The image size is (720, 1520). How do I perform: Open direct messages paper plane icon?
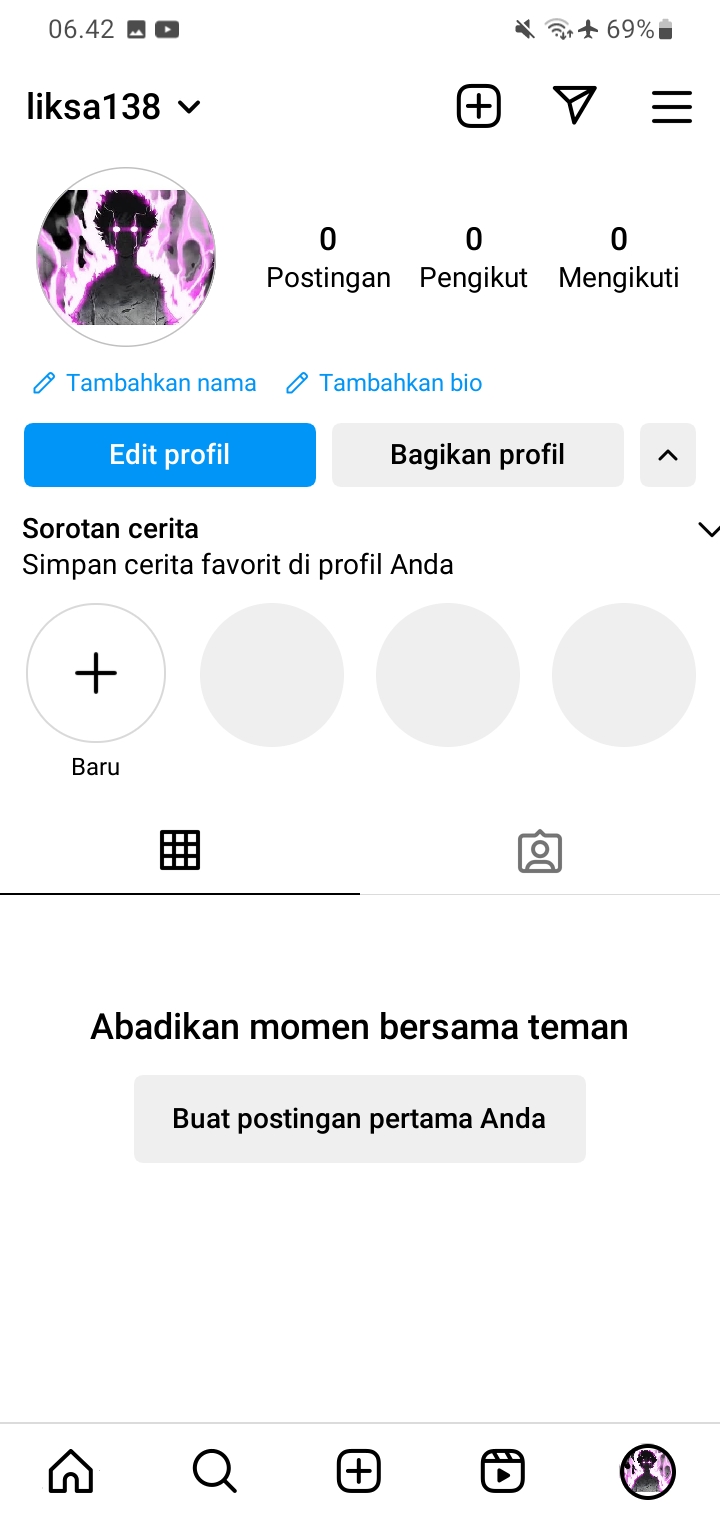click(575, 106)
